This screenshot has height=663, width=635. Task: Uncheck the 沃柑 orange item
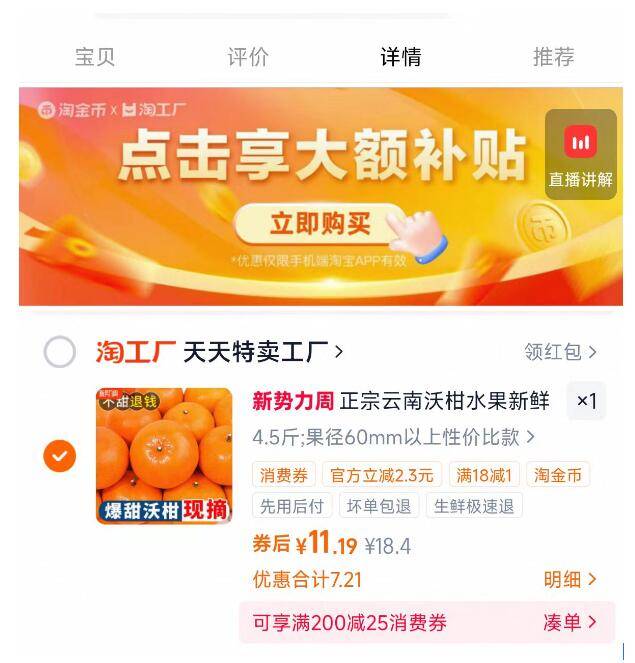[x=60, y=457]
